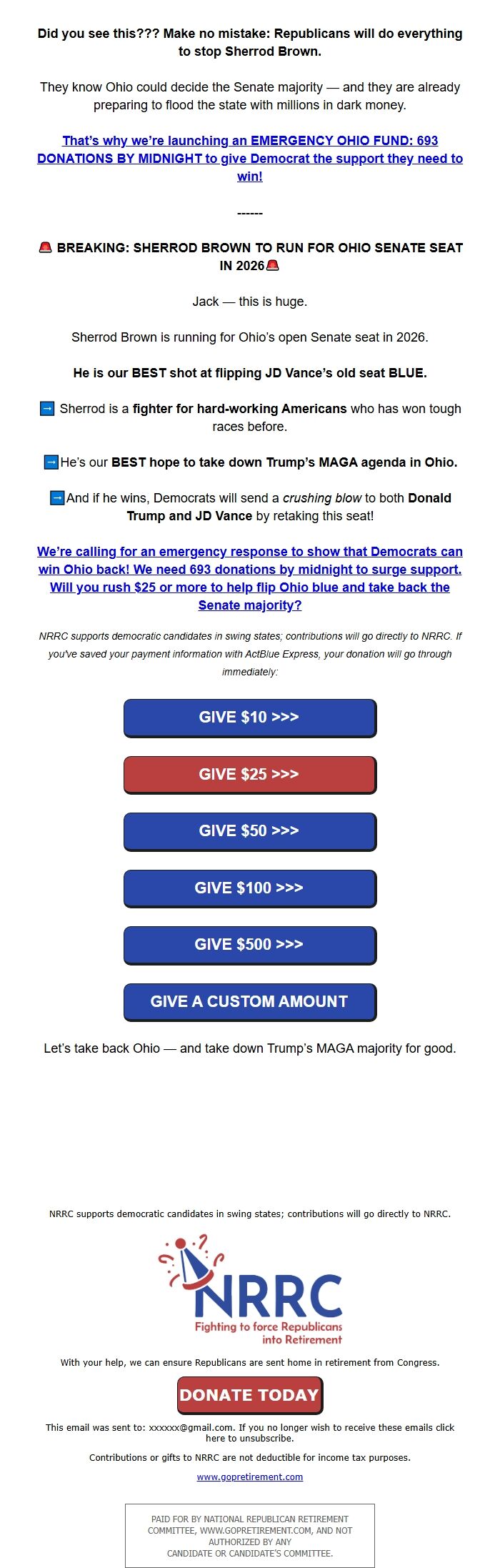The width and height of the screenshot is (500, 1568).
Task: Donate with the red GIVE $25 button
Action: pos(249,775)
